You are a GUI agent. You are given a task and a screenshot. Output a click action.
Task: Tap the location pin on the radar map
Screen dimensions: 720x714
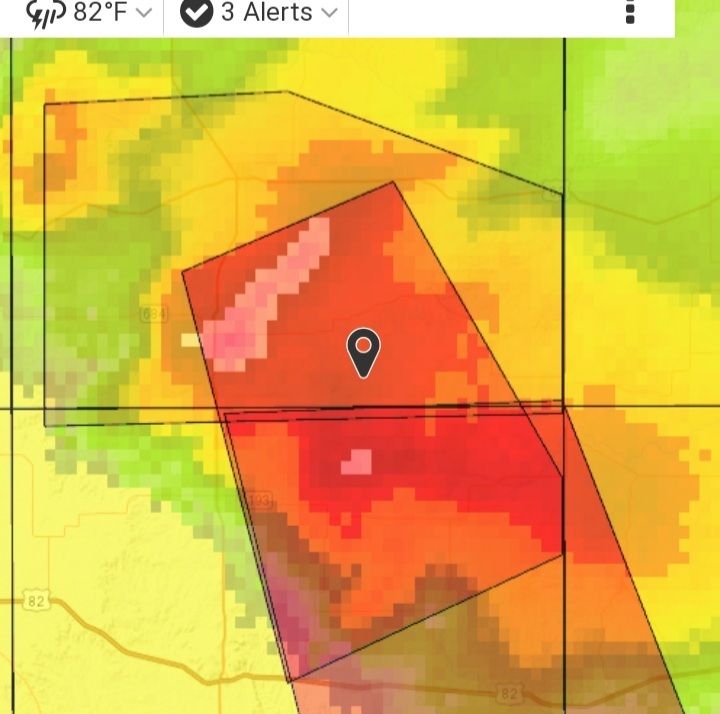tap(364, 352)
